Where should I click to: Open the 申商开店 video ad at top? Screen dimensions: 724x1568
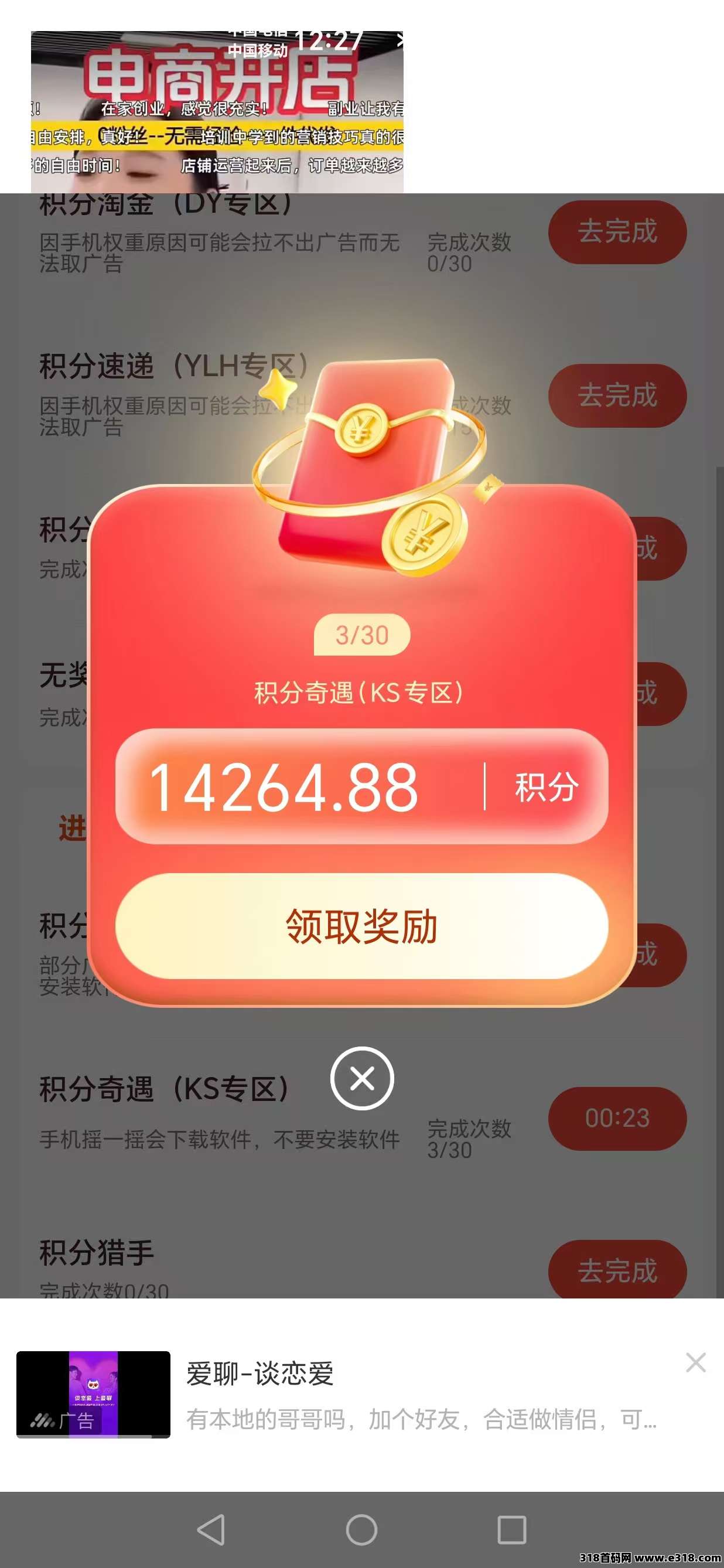tap(217, 112)
